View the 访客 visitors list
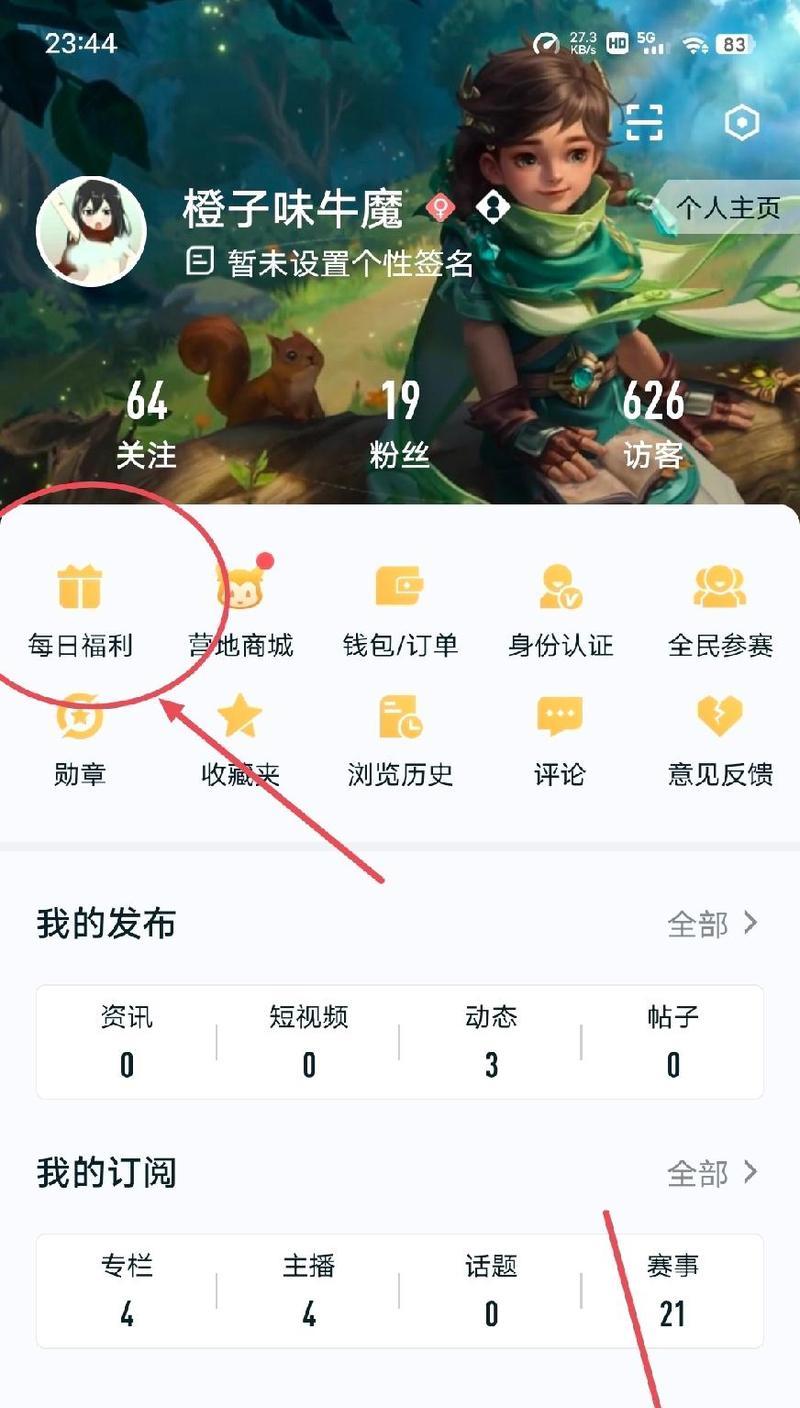The width and height of the screenshot is (800, 1408). pyautogui.click(x=653, y=425)
